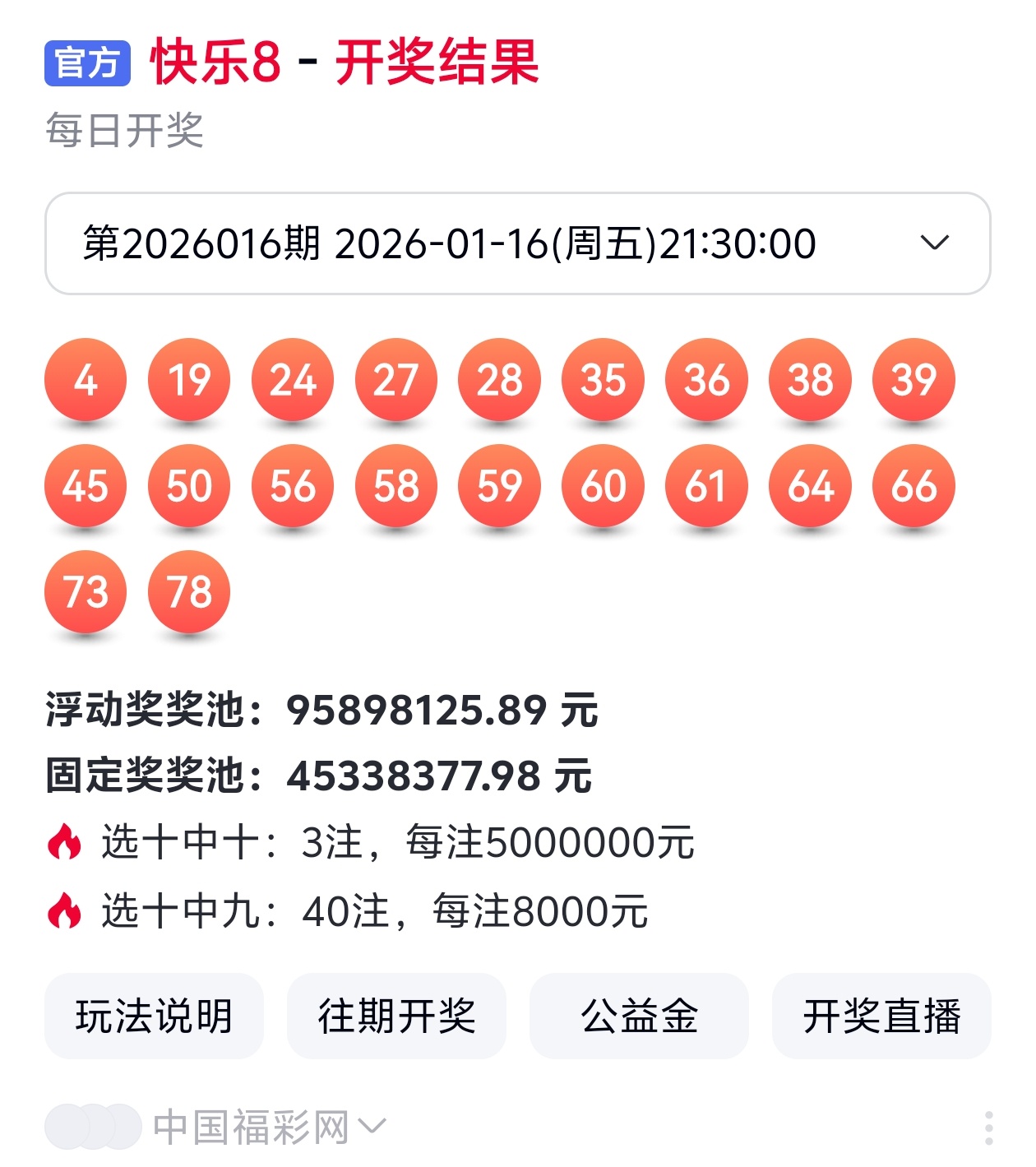Screen dimensions: 1036x1167
Task: Open the three-dot overflow menu
Action: coord(988,1128)
